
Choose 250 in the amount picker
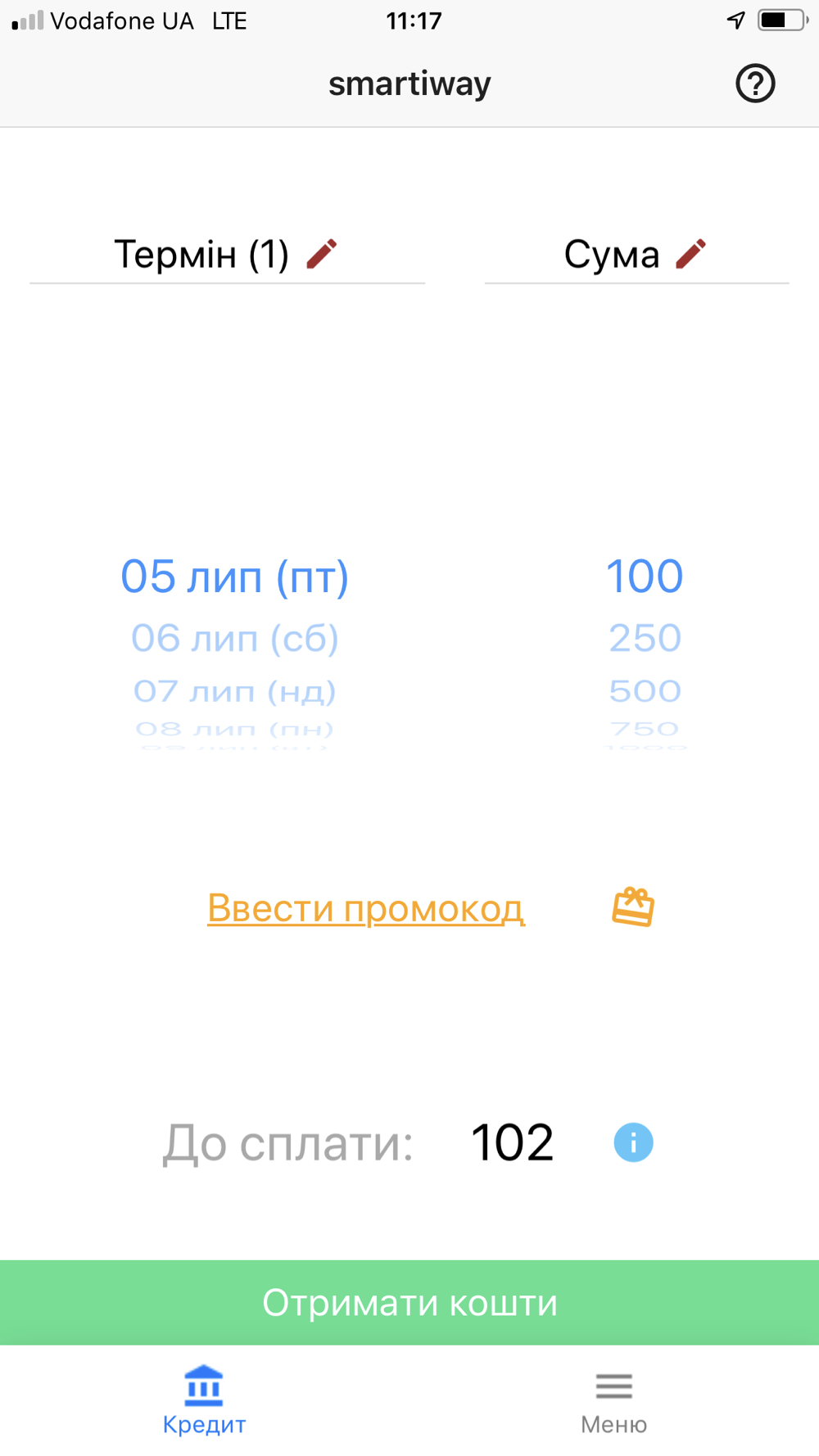pyautogui.click(x=645, y=638)
